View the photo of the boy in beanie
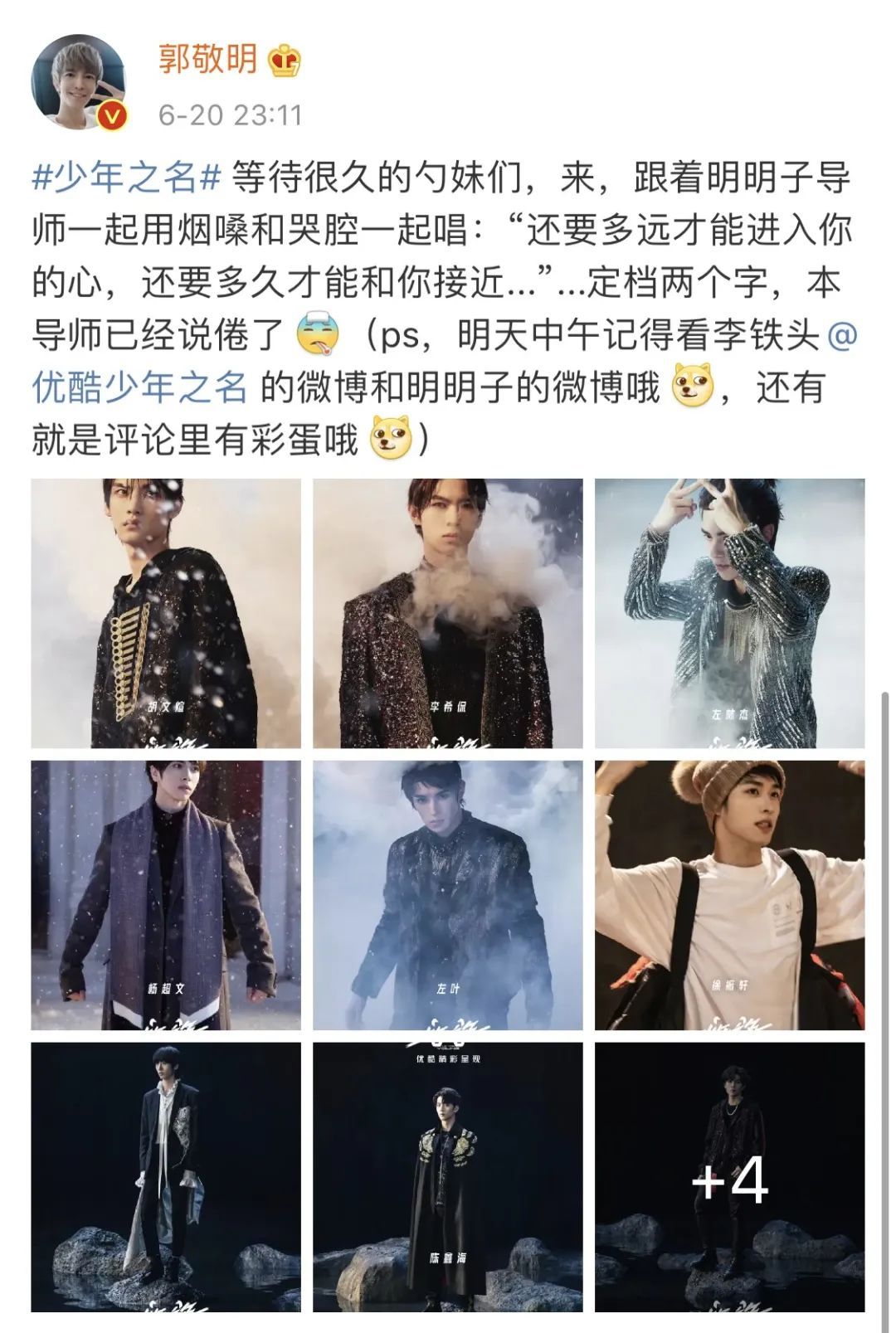This screenshot has height=1333, width=896. [x=729, y=895]
